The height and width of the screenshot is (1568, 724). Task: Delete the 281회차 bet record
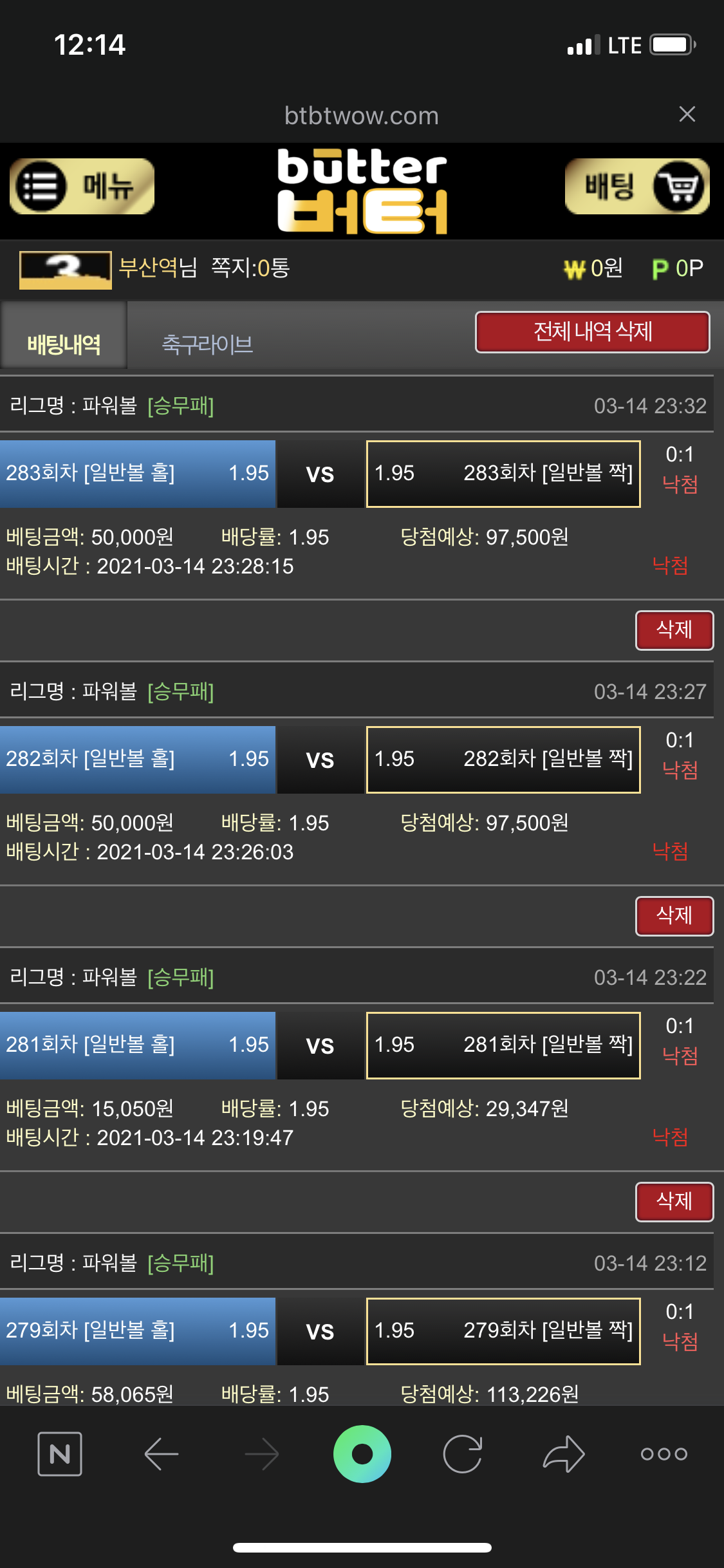tap(674, 1201)
